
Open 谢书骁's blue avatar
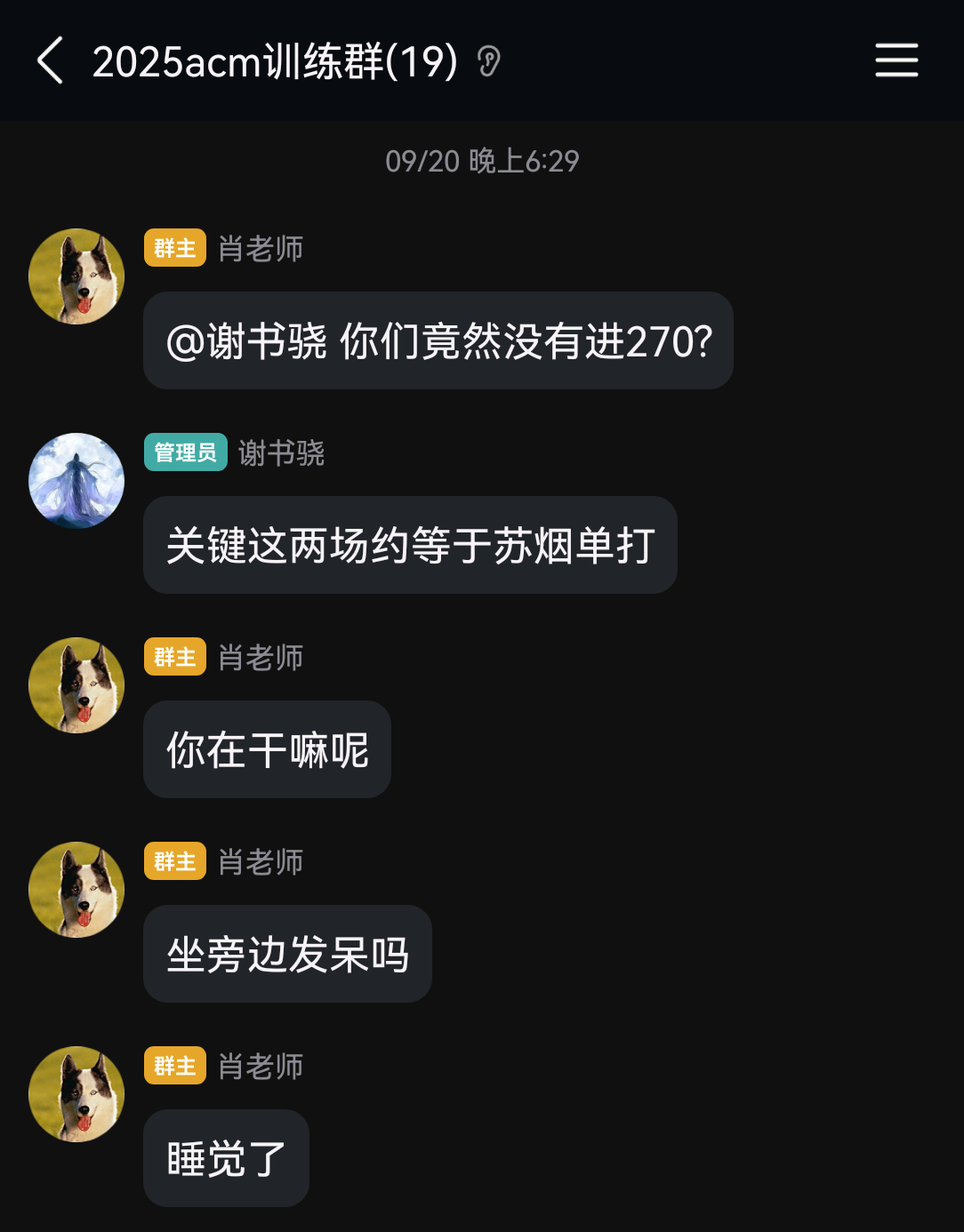pos(76,481)
